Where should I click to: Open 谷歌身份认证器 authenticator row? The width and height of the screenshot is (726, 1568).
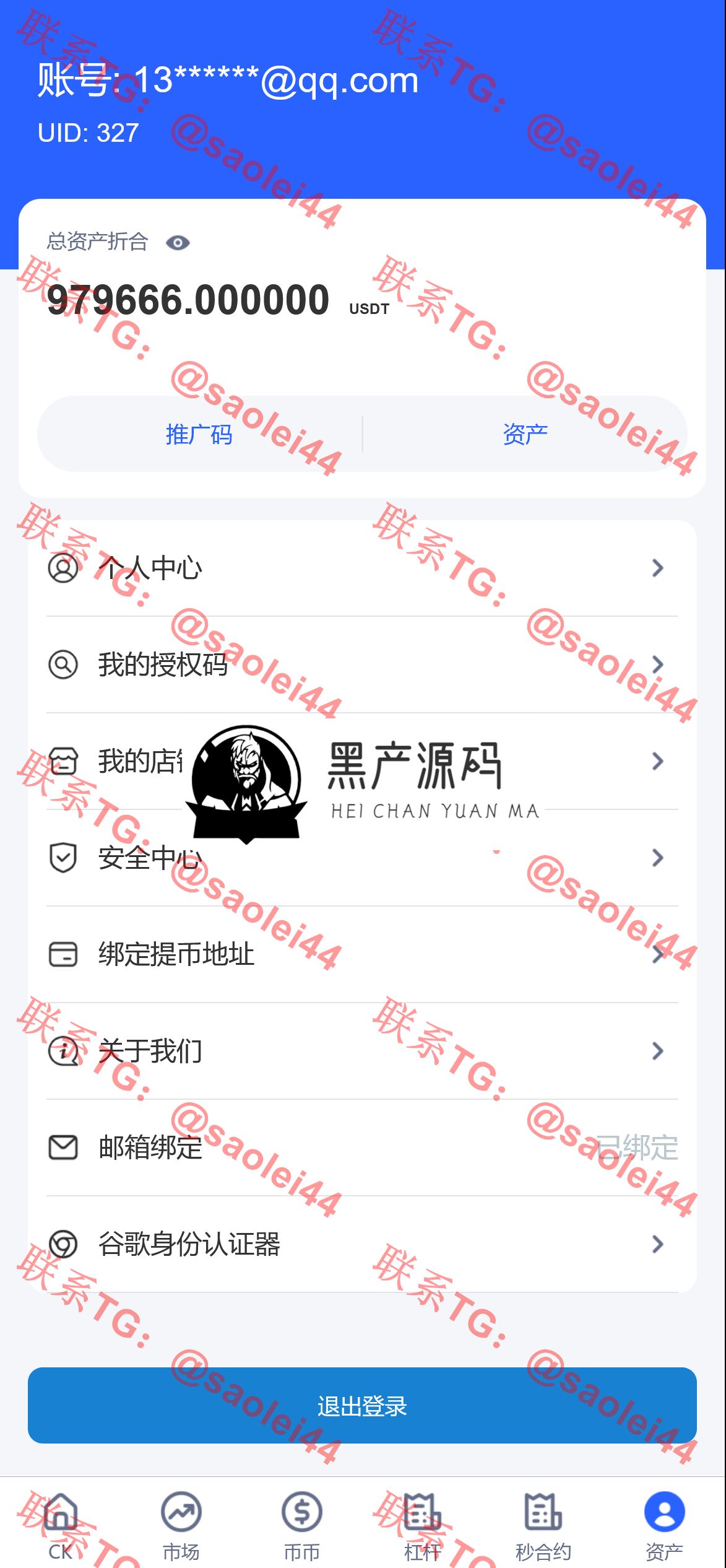[362, 1244]
